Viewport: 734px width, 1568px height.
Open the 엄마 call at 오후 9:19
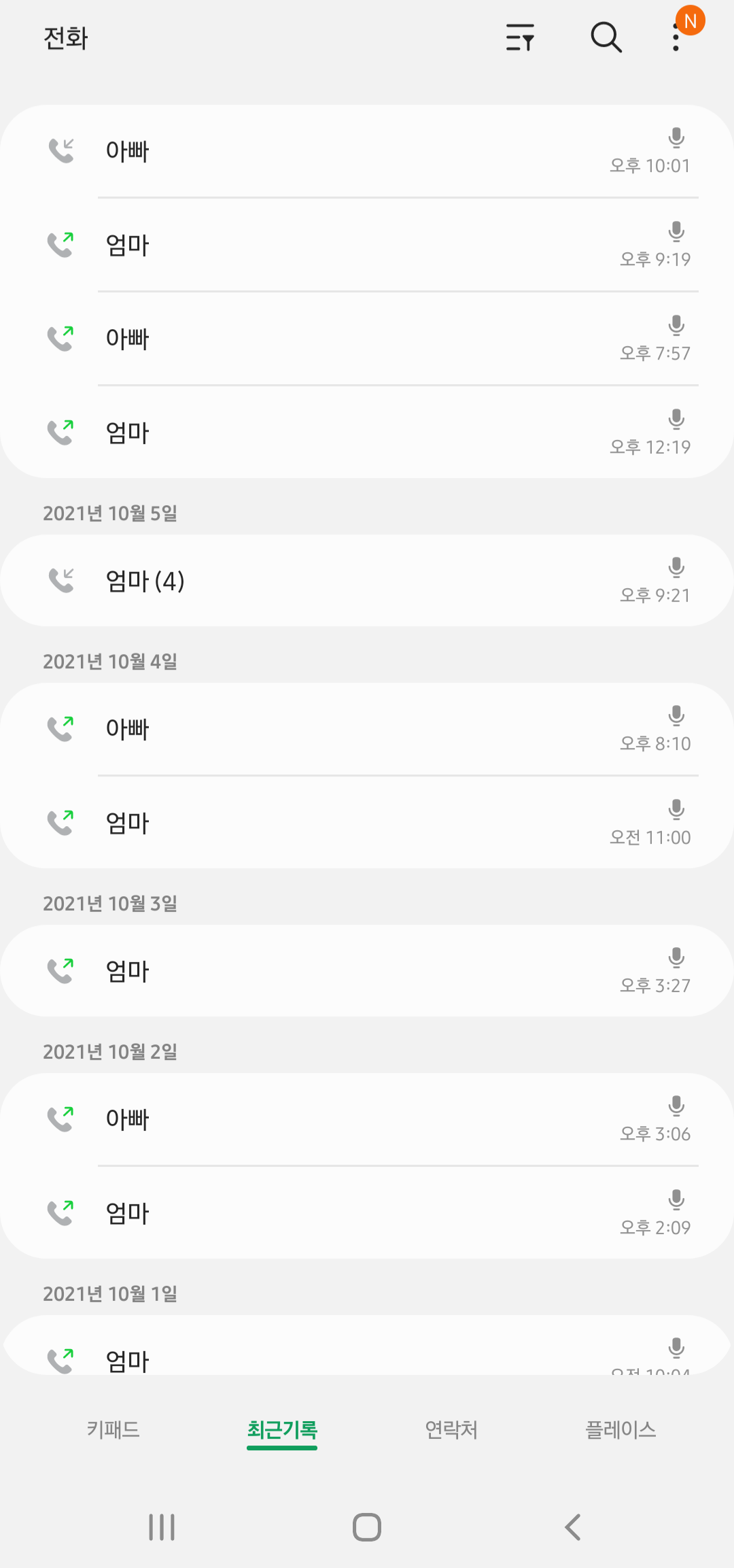point(367,245)
